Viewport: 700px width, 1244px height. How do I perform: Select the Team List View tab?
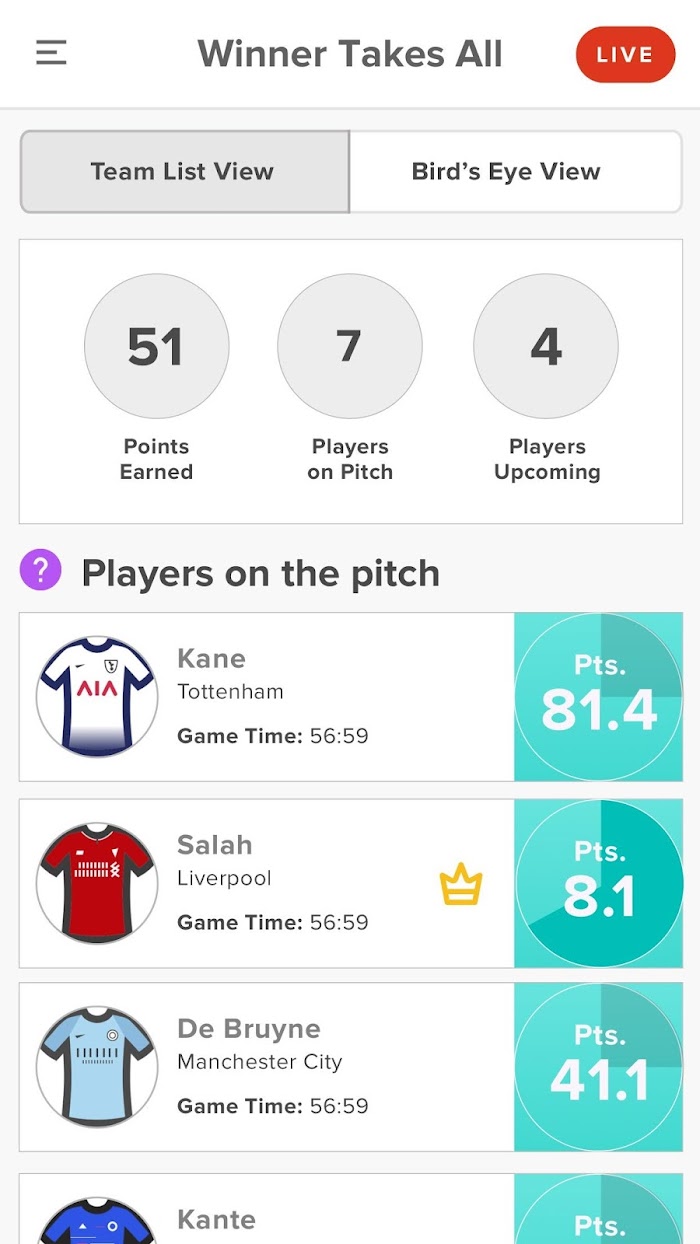point(184,171)
